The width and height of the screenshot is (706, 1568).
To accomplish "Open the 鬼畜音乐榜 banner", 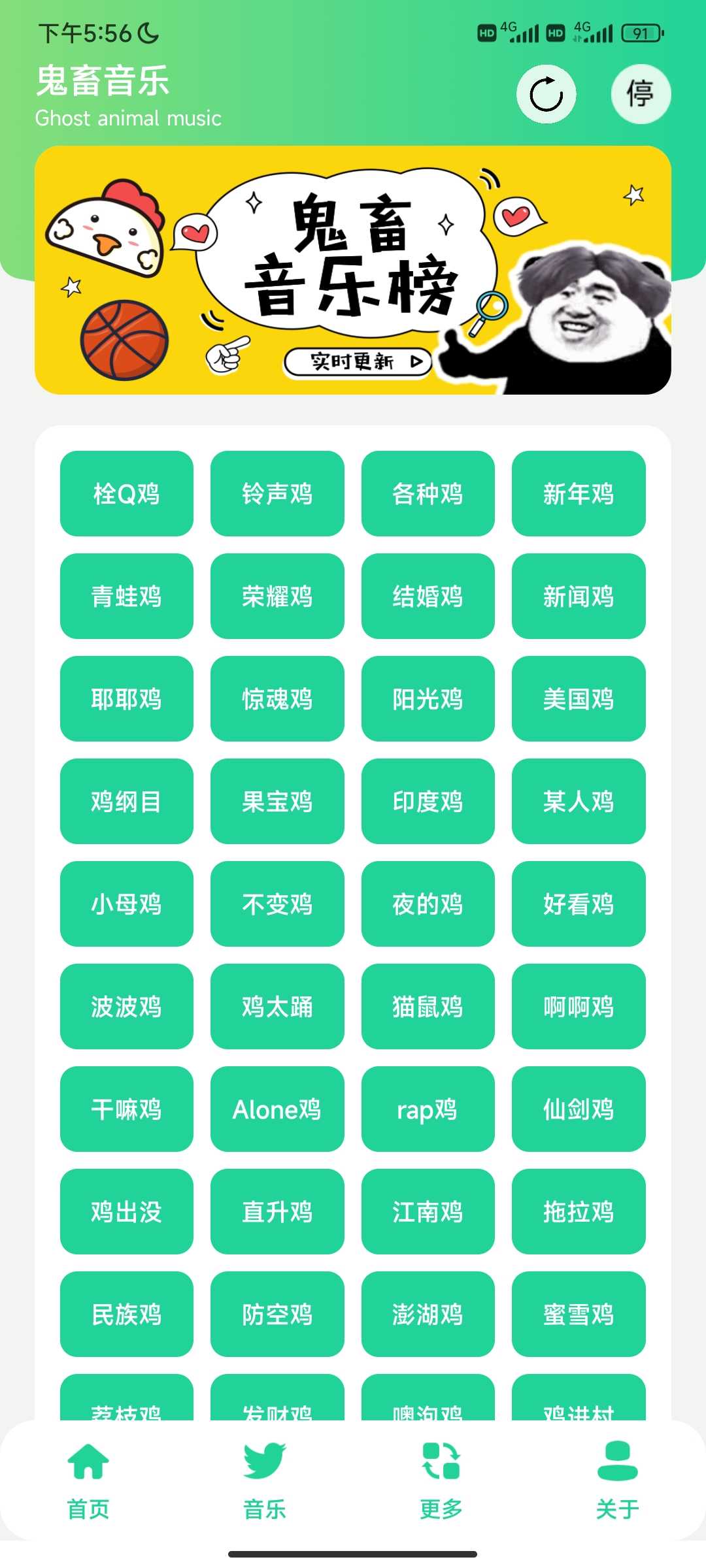I will coord(353,270).
